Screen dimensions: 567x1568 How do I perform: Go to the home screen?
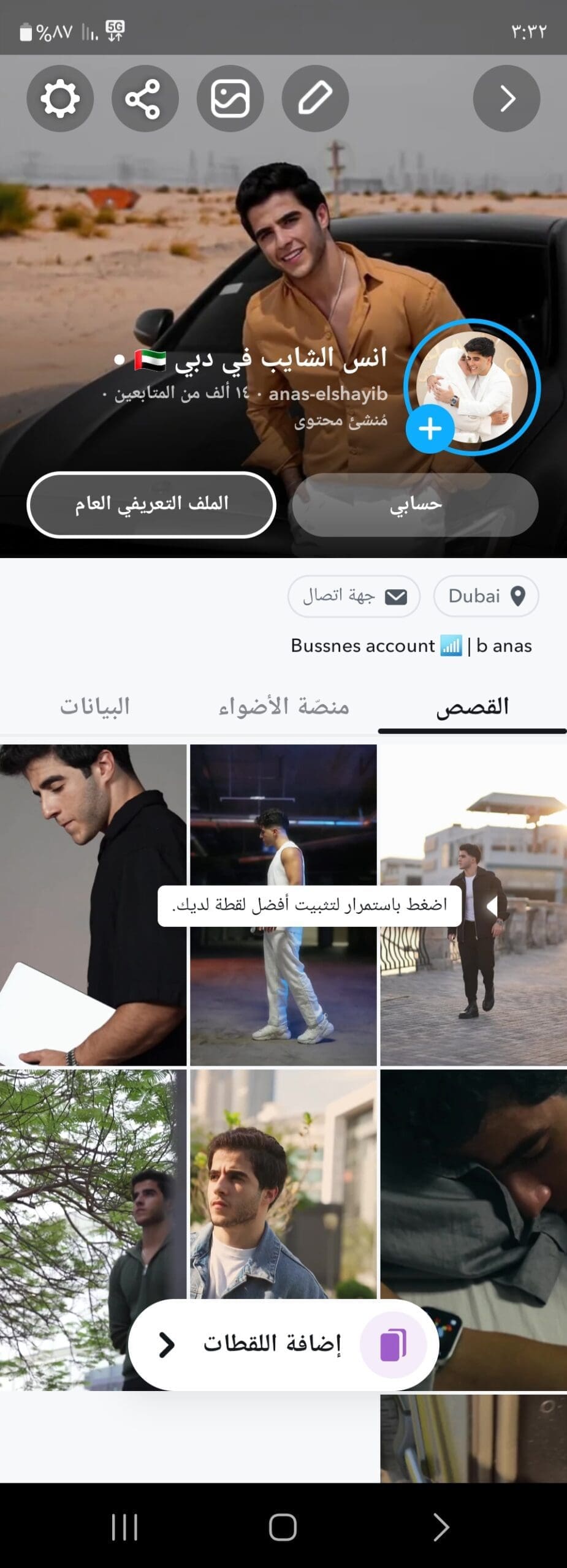tap(283, 1527)
